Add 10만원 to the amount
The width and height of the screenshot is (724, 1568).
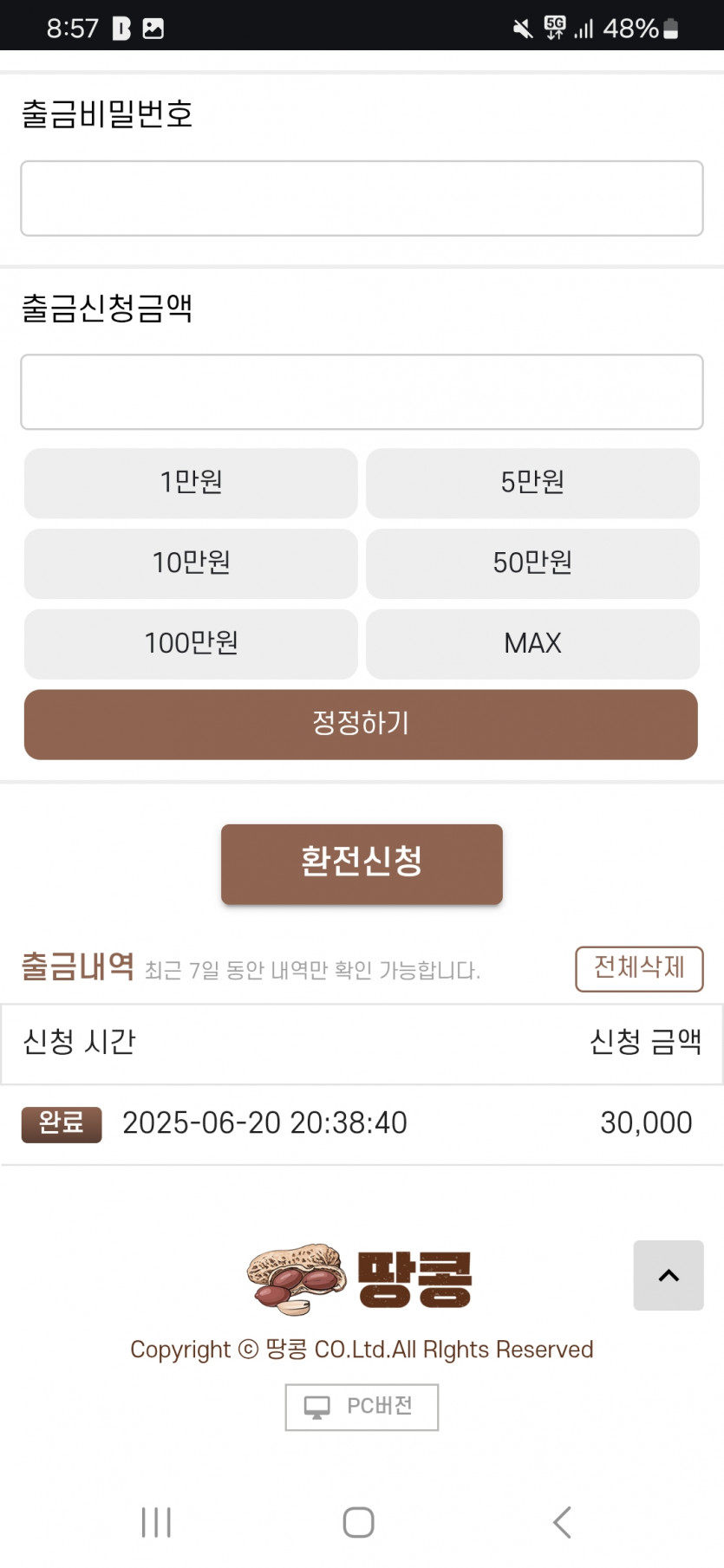point(191,563)
